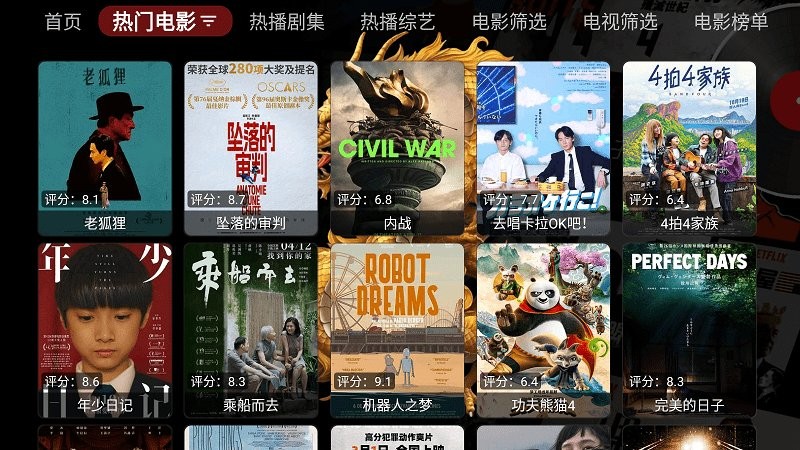Go to the 热播剧集 tab

pyautogui.click(x=287, y=22)
